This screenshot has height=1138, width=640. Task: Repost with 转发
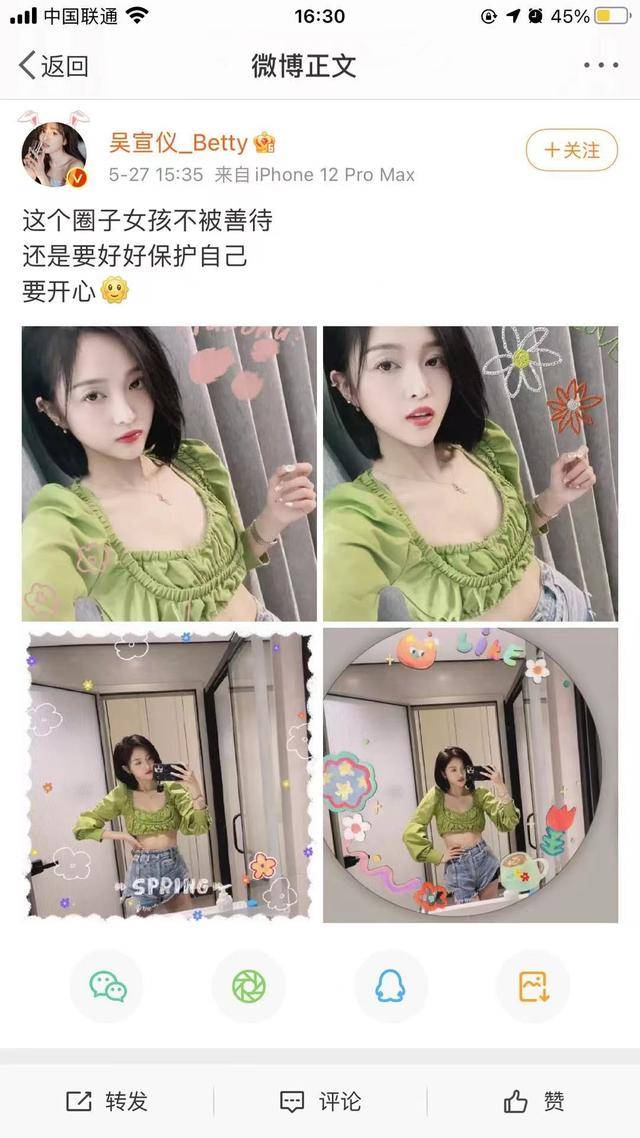coord(107,1101)
